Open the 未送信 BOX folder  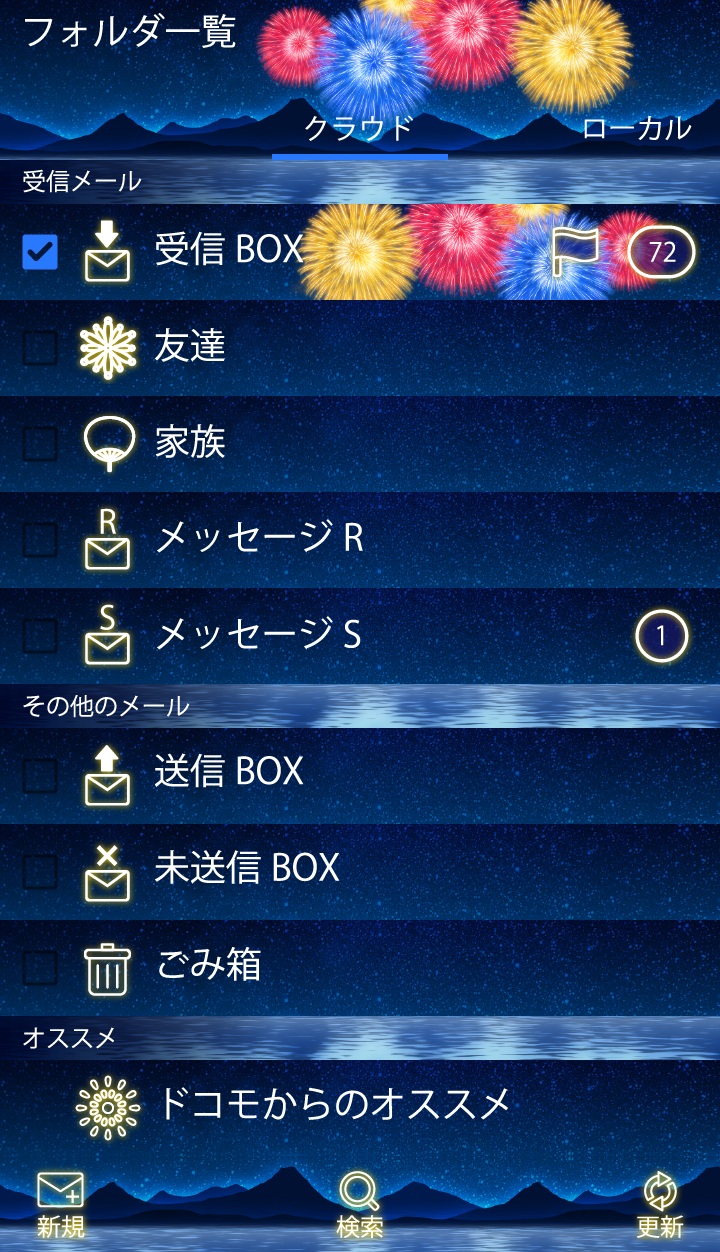(246, 868)
